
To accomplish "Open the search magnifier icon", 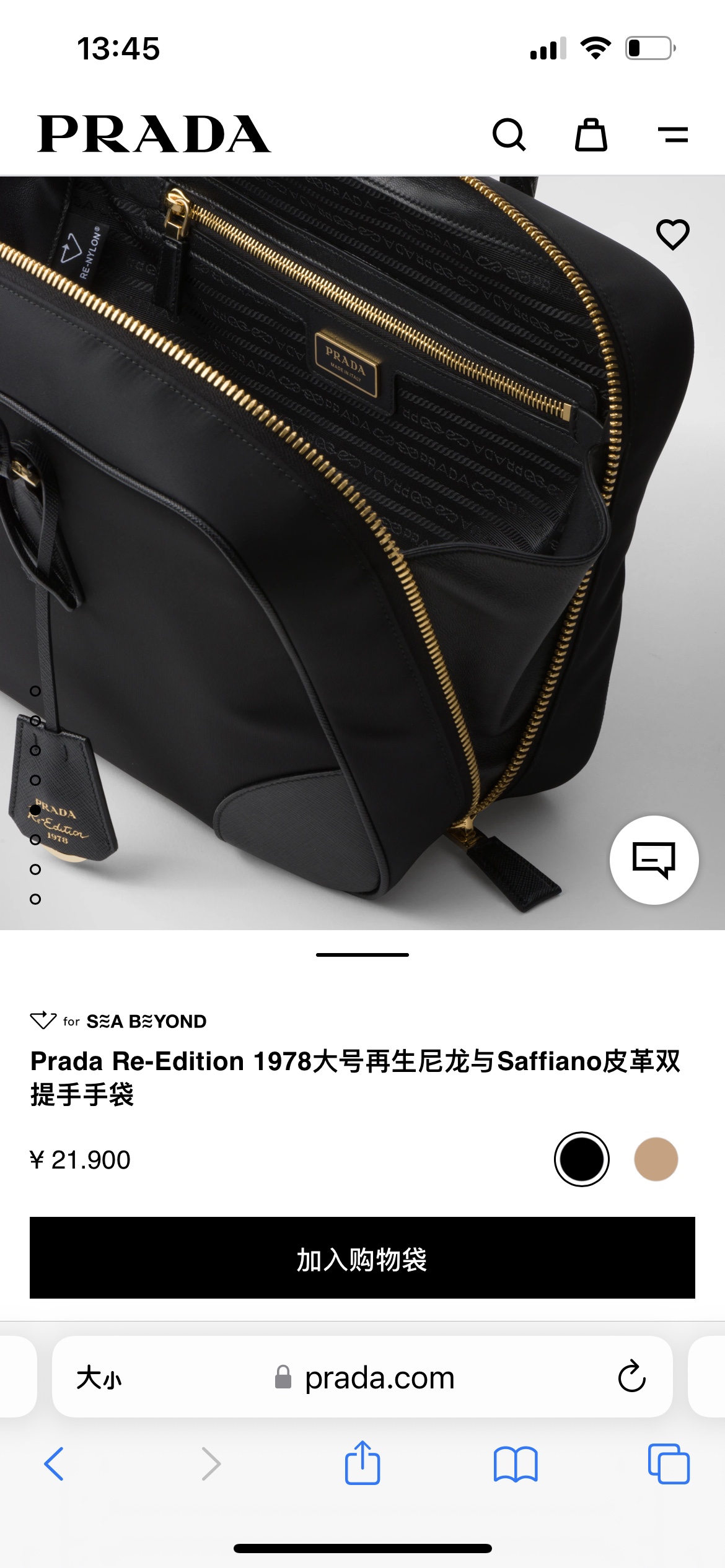I will click(x=509, y=134).
